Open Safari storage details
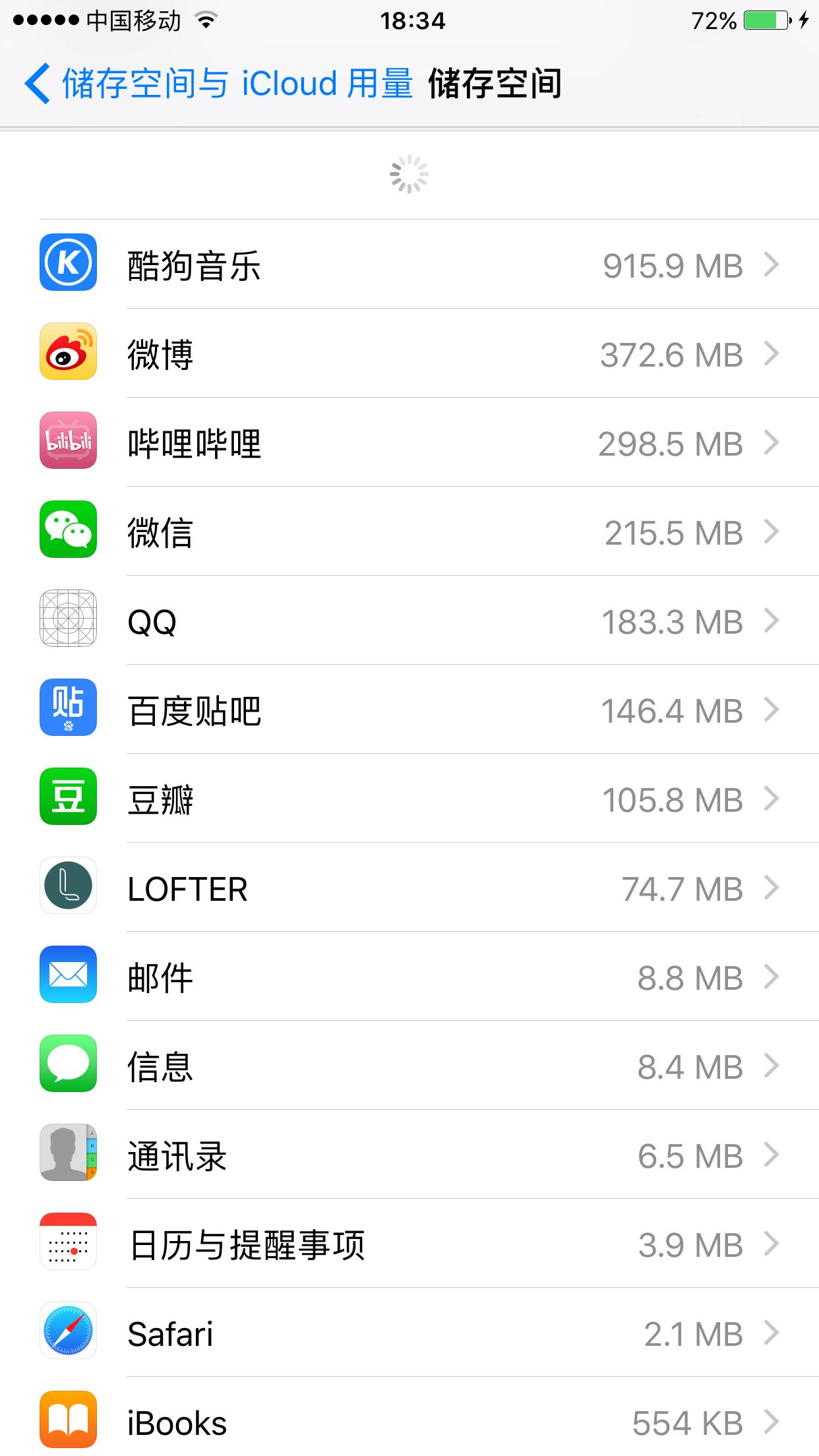Image resolution: width=819 pixels, height=1456 pixels. [409, 1333]
